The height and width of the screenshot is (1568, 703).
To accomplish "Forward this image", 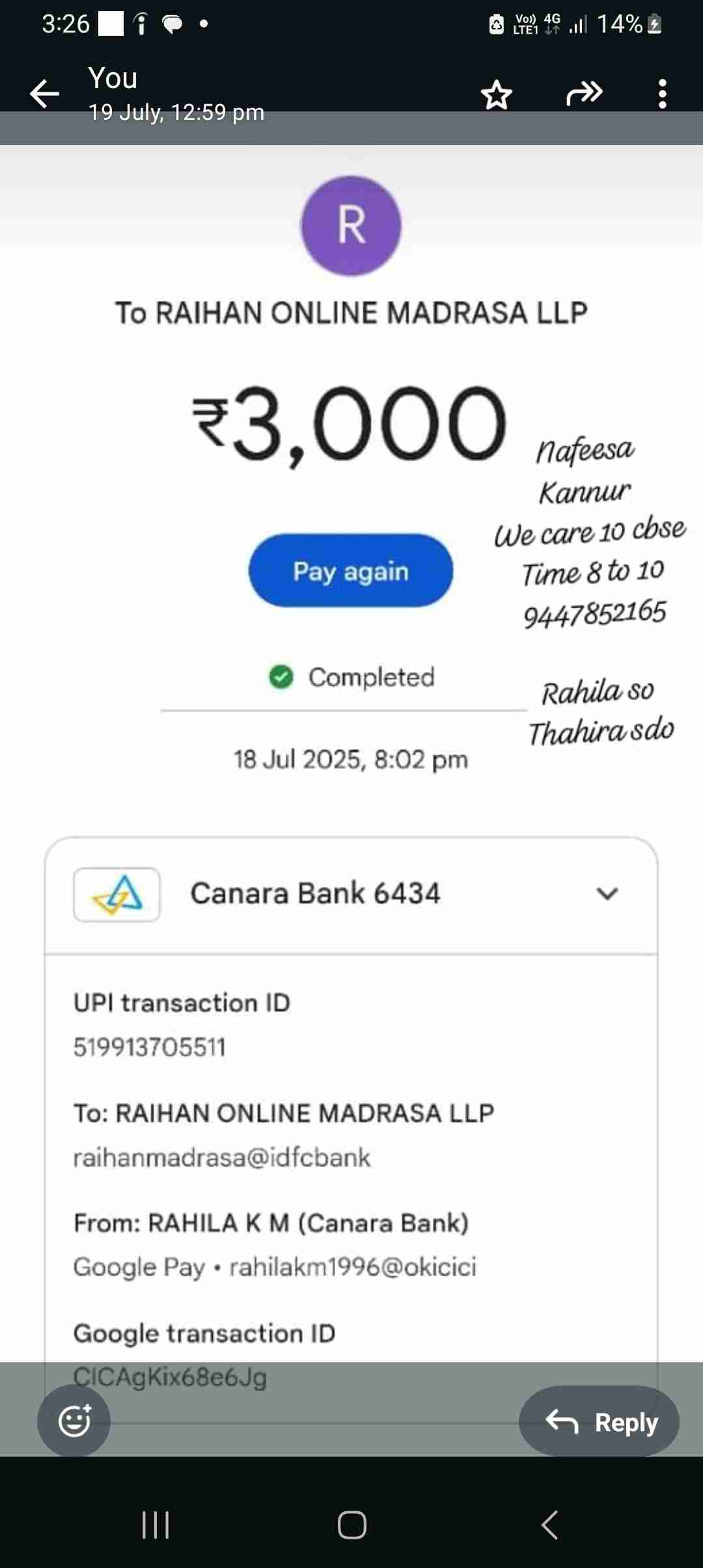I will point(584,94).
